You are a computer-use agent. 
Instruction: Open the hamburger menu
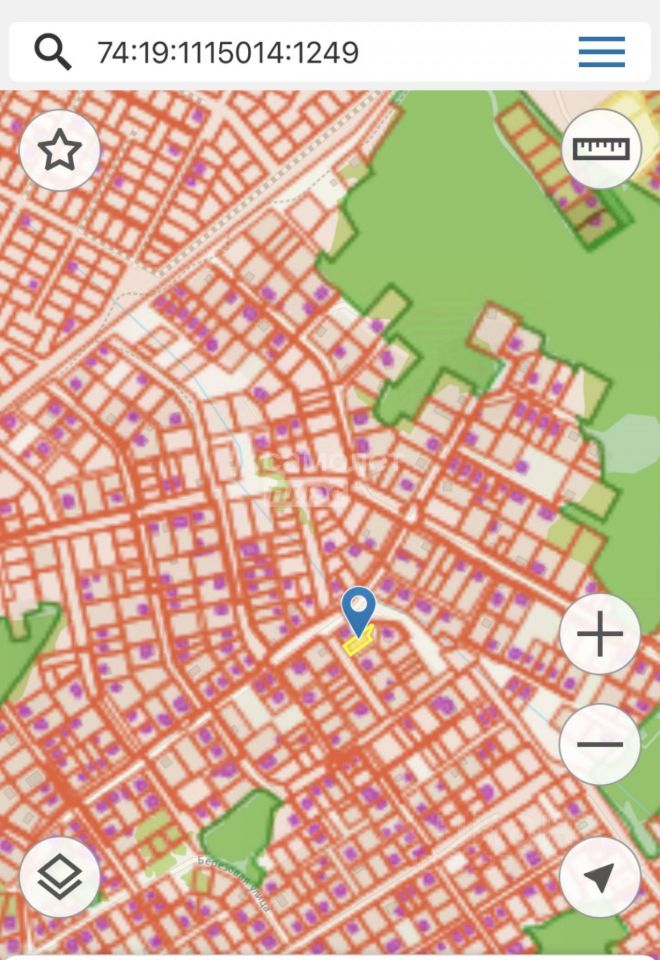[601, 51]
